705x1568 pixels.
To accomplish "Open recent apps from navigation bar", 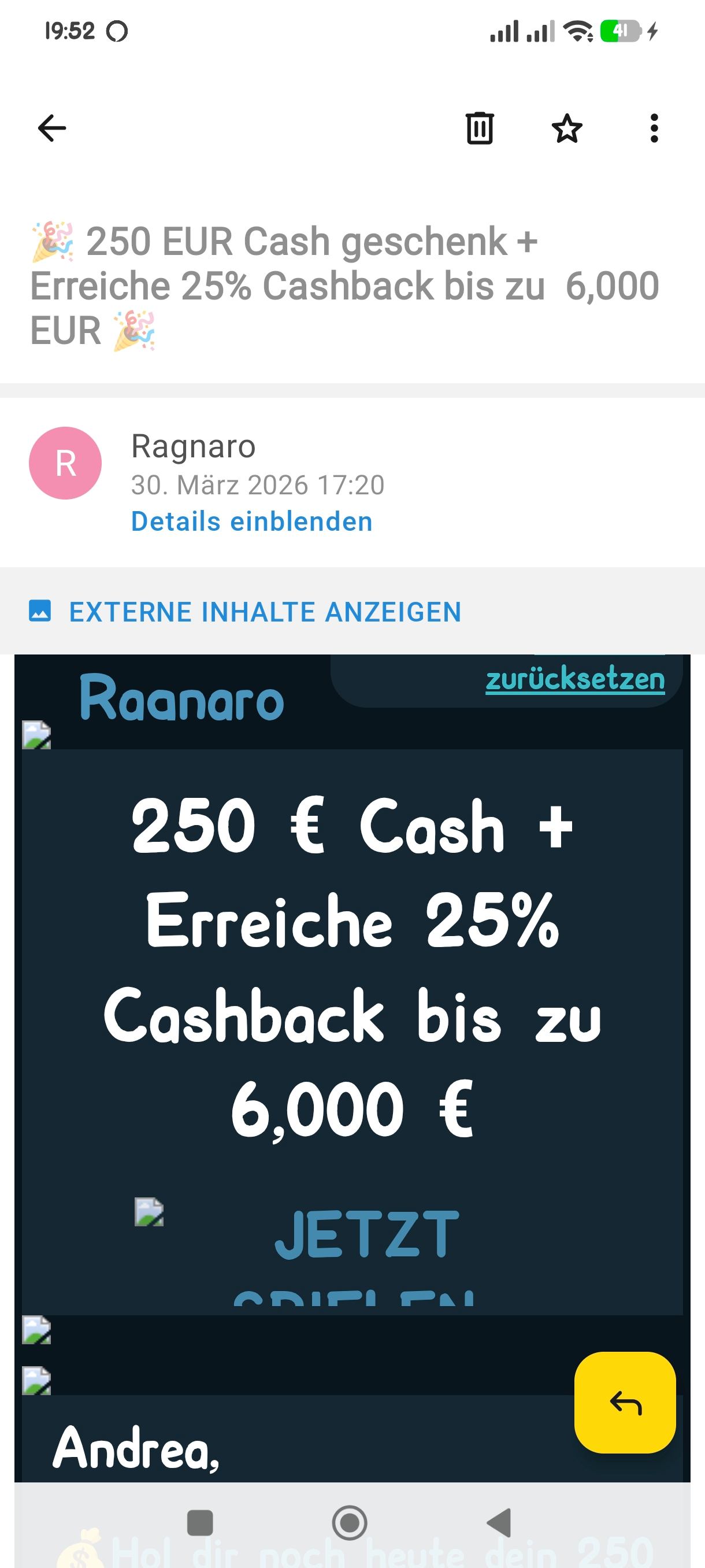I will [200, 1523].
